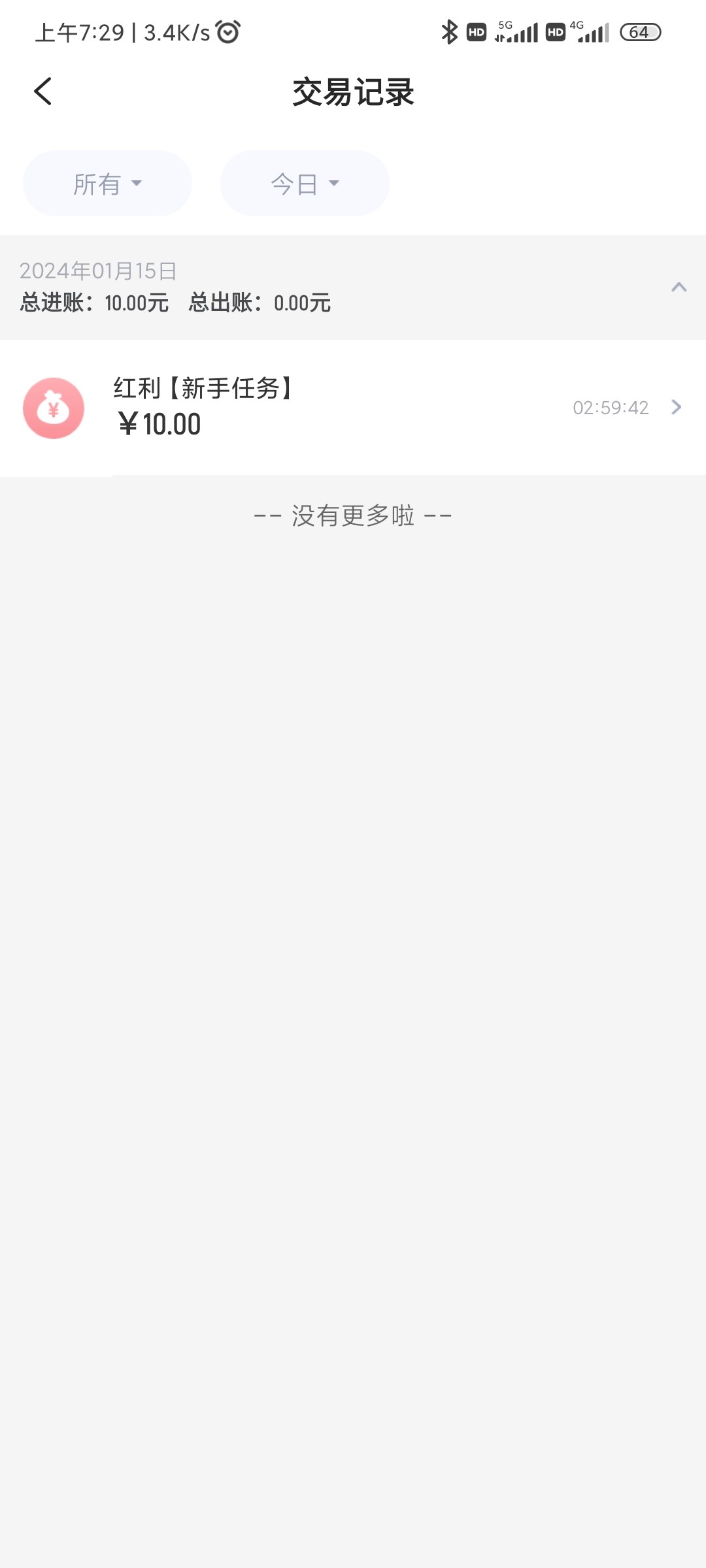
Task: Go back from the 交易记录 page
Action: coord(43,91)
